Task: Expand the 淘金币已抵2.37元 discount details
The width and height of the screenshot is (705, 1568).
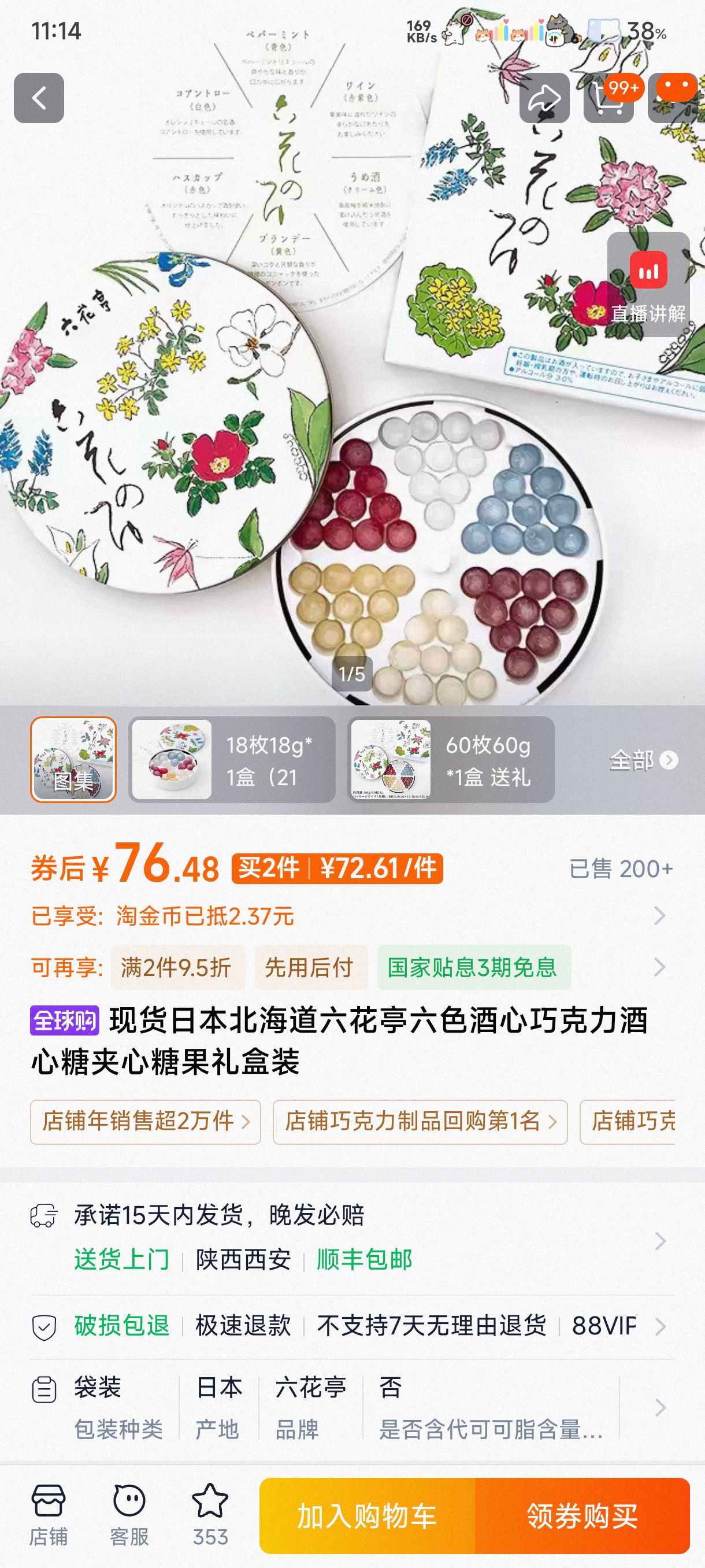Action: (659, 915)
